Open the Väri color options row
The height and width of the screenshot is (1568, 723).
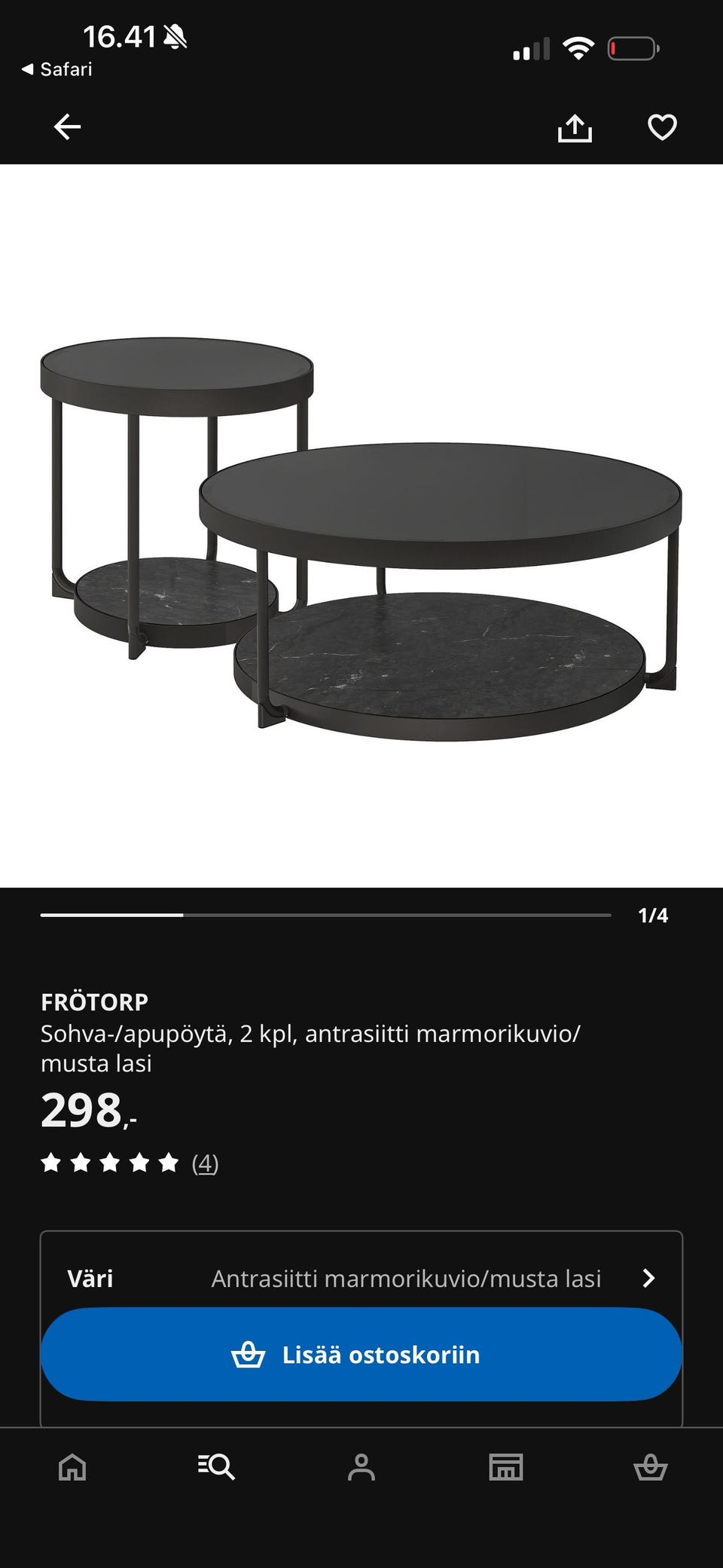pos(361,1278)
